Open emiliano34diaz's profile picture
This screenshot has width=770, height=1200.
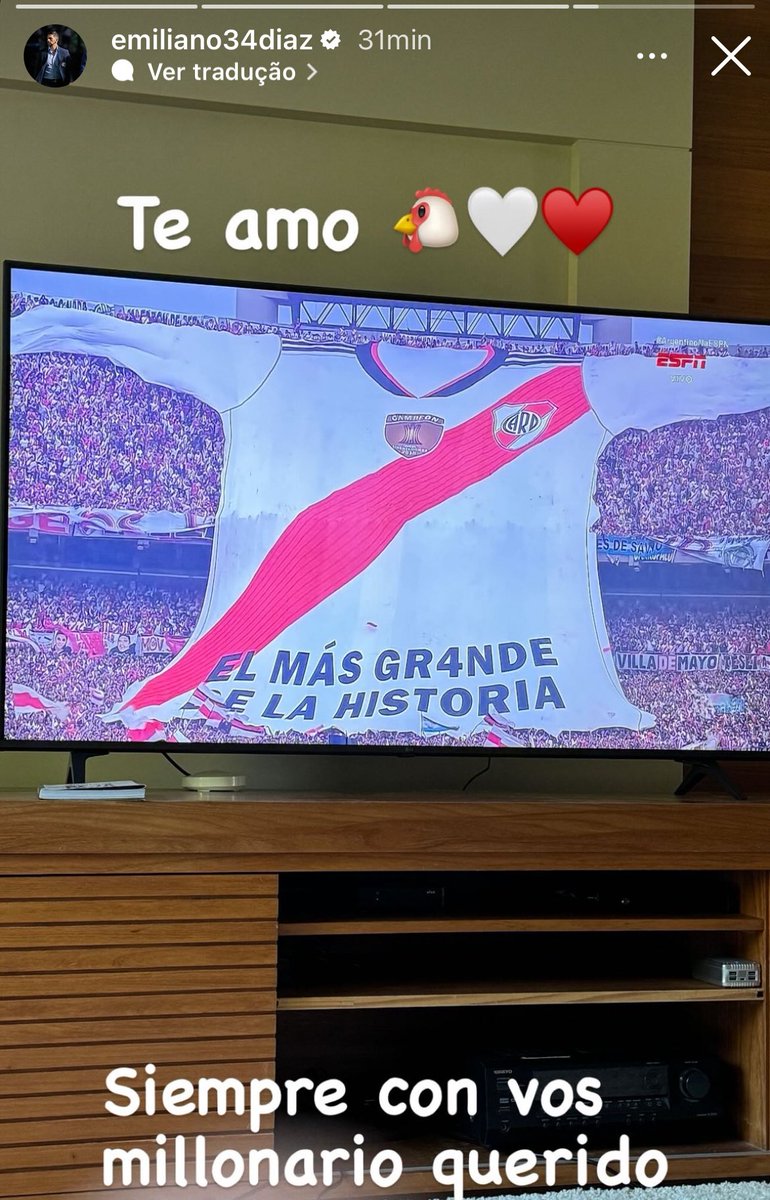coord(54,56)
